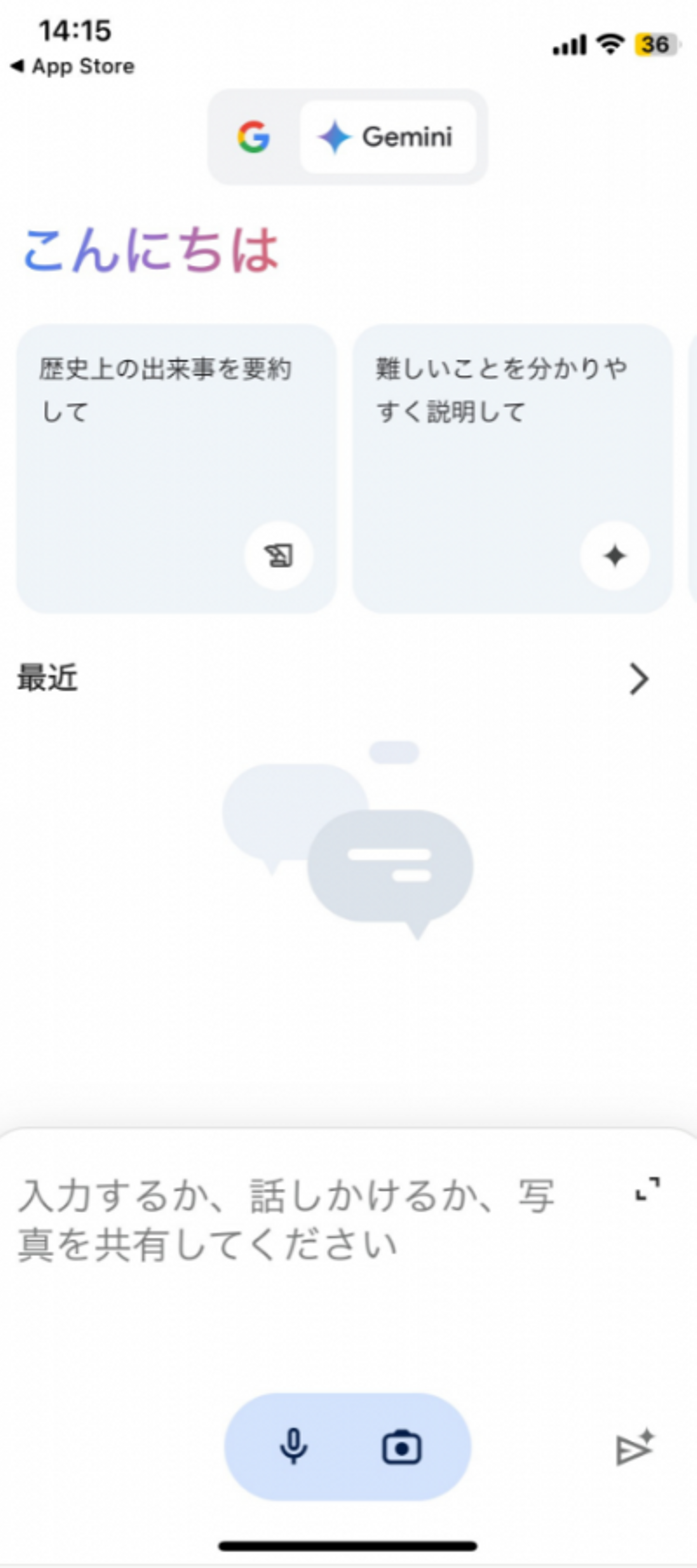
Task: Choose the 難しいことを分かりやすく説明して suggestion card
Action: coord(512,467)
